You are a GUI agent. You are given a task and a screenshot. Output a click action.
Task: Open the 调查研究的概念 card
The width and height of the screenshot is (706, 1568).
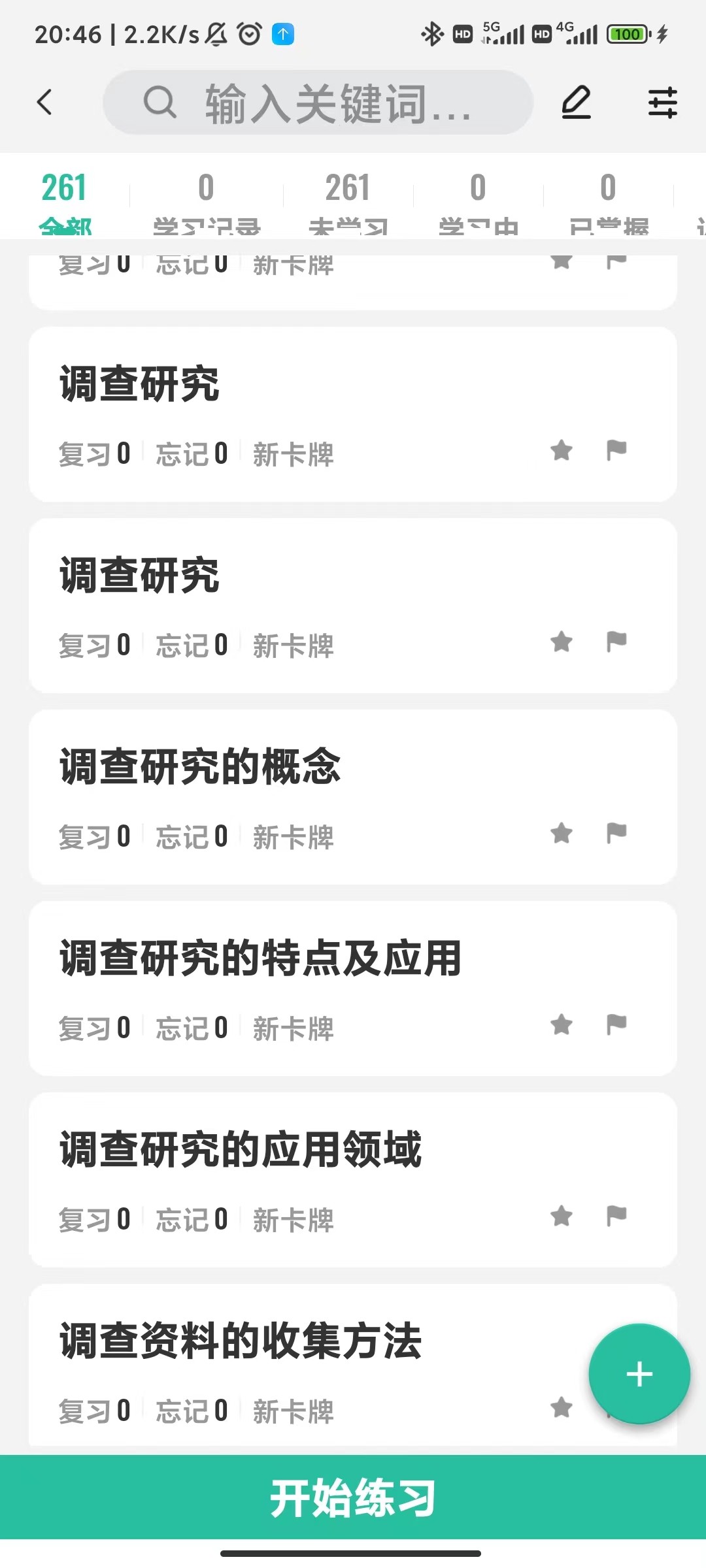[353, 797]
